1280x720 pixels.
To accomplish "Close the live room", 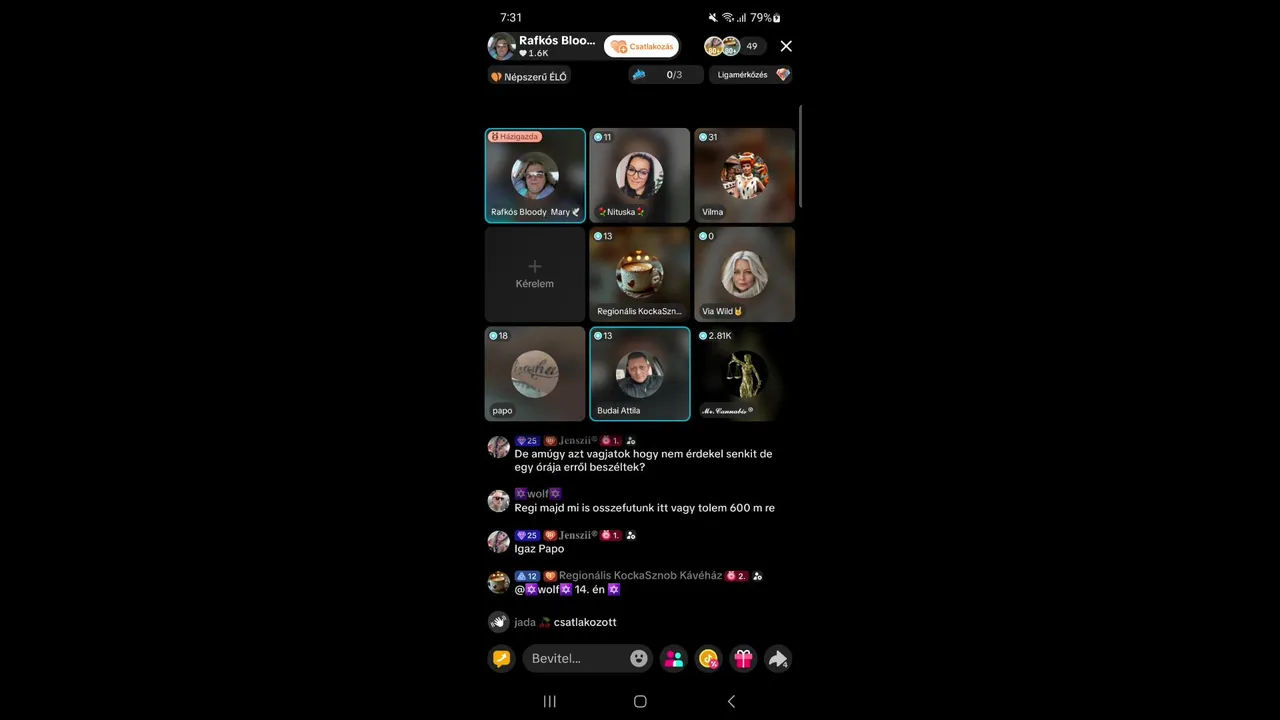I will [x=786, y=46].
